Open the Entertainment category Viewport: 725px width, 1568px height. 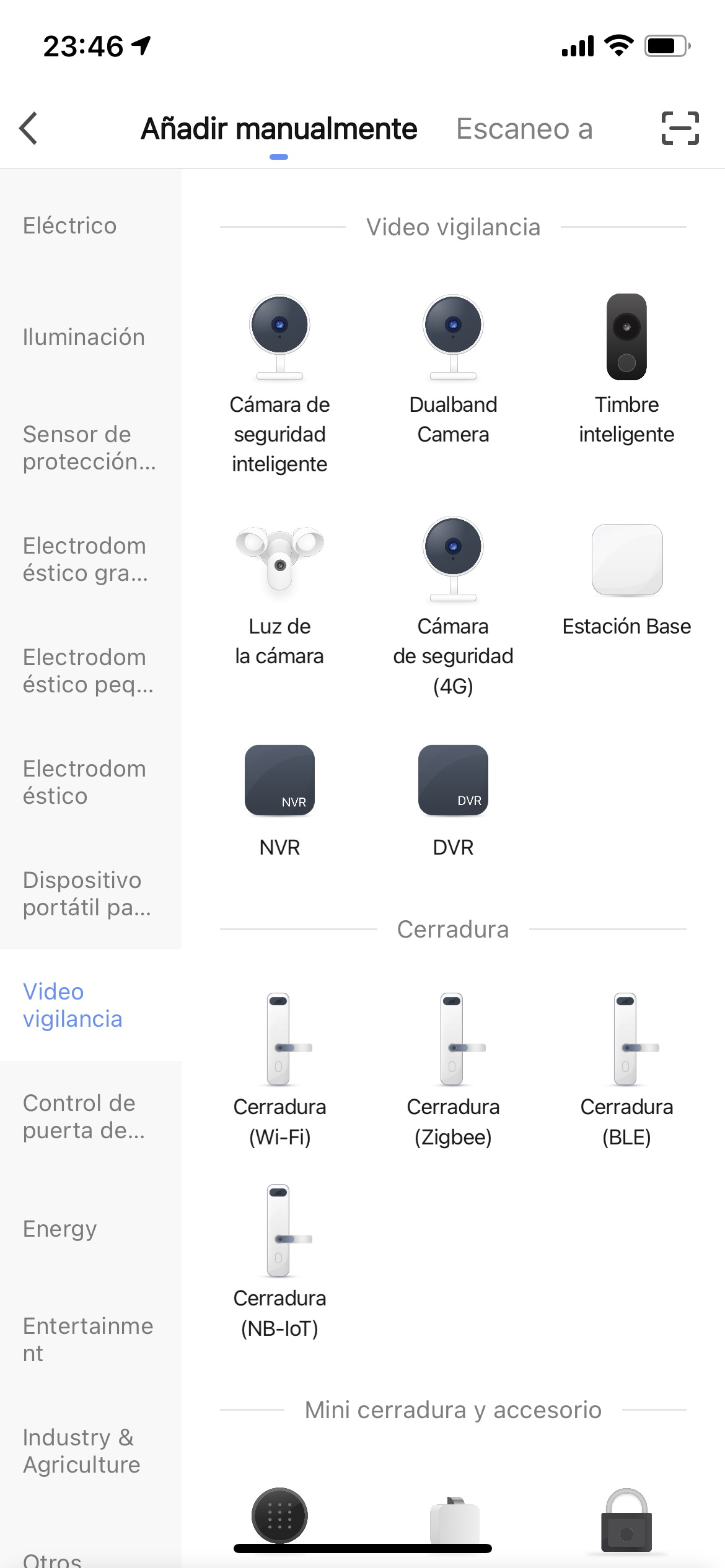pos(90,1339)
